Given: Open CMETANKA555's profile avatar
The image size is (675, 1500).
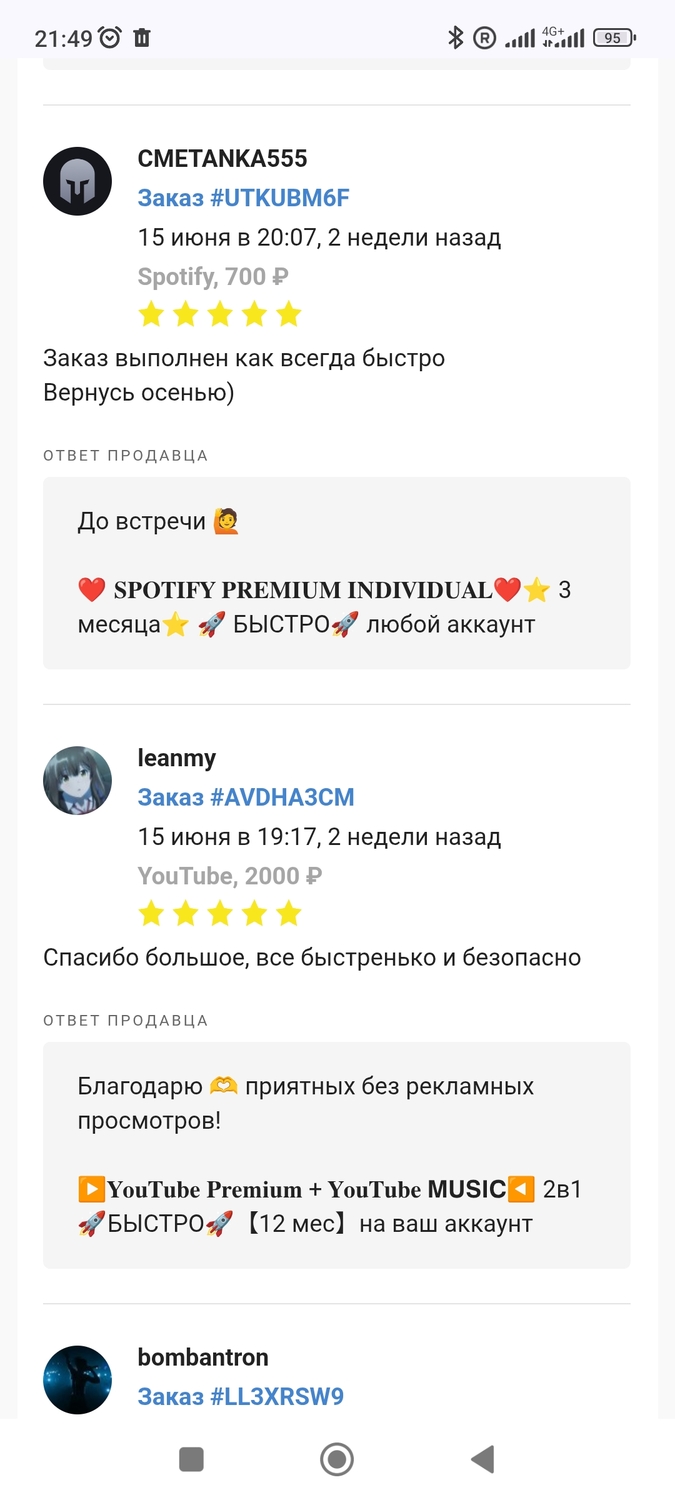Looking at the screenshot, I should [77, 181].
